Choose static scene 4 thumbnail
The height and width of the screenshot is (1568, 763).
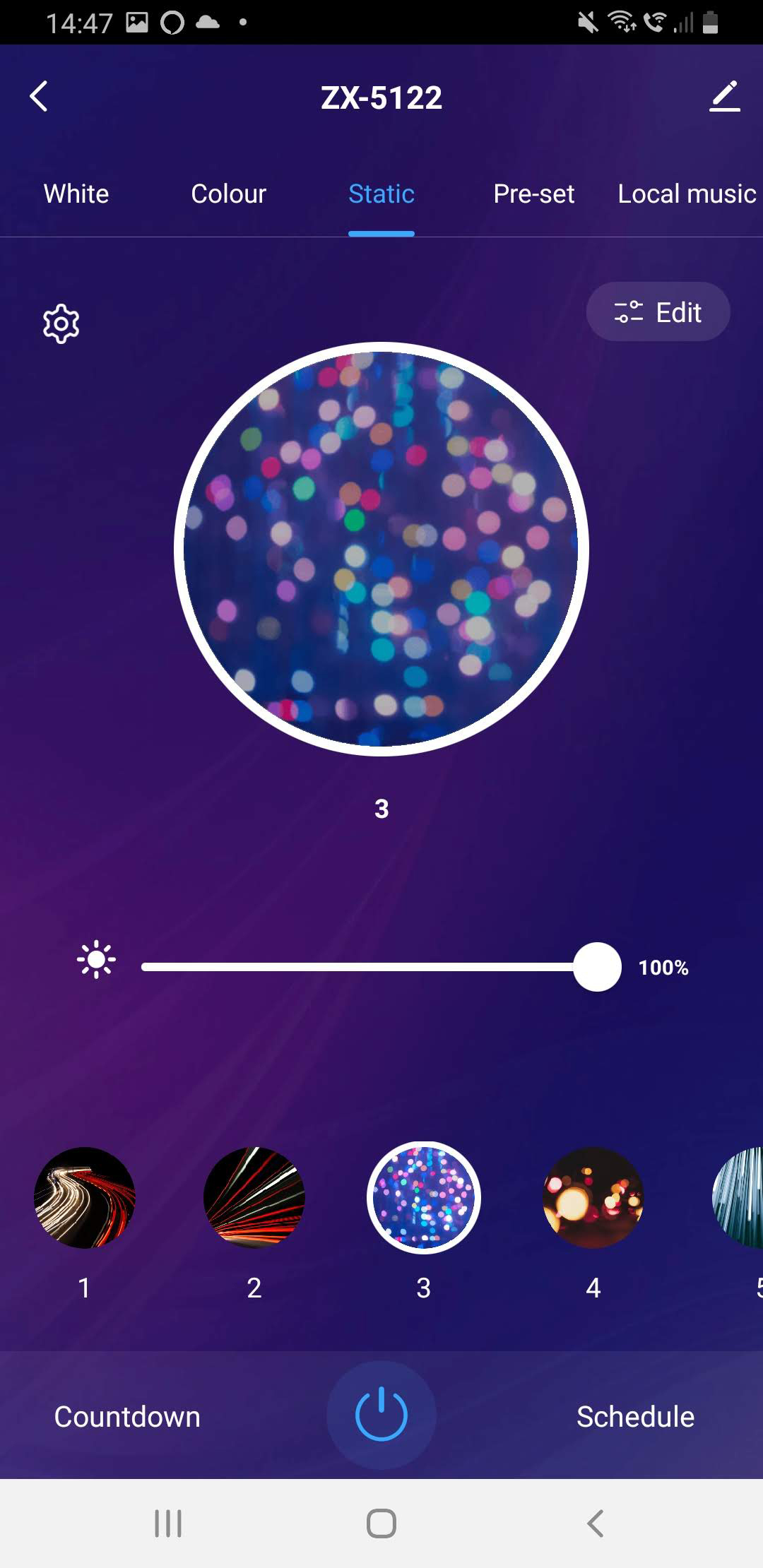tap(593, 1198)
